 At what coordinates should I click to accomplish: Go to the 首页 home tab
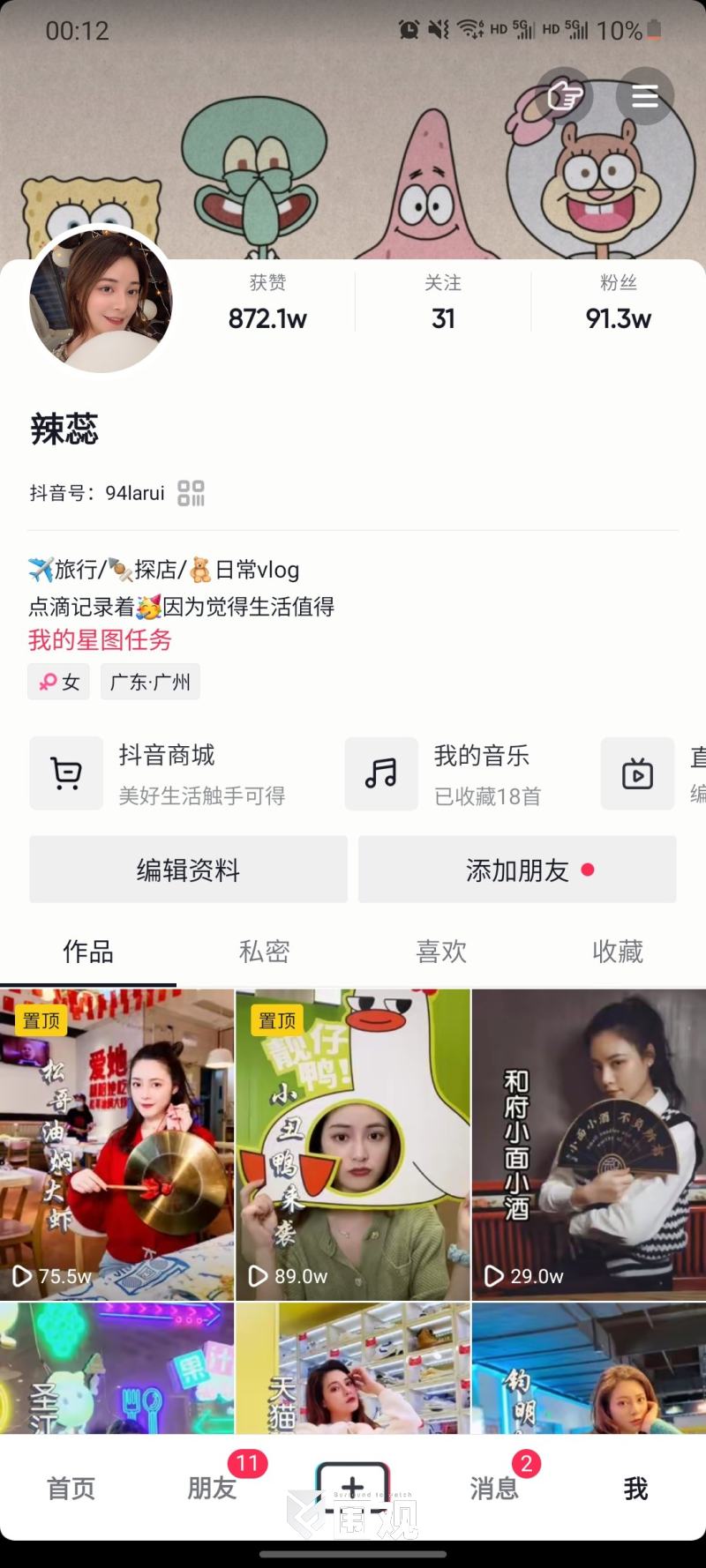coord(71,1489)
